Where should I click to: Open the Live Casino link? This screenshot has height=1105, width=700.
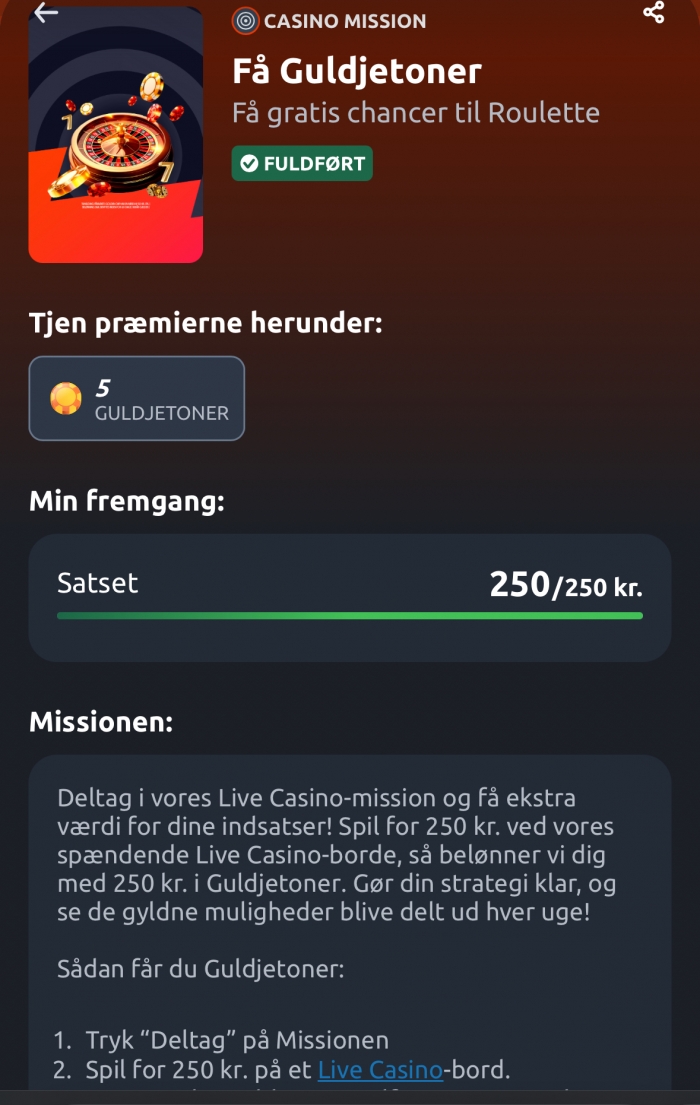(380, 1070)
